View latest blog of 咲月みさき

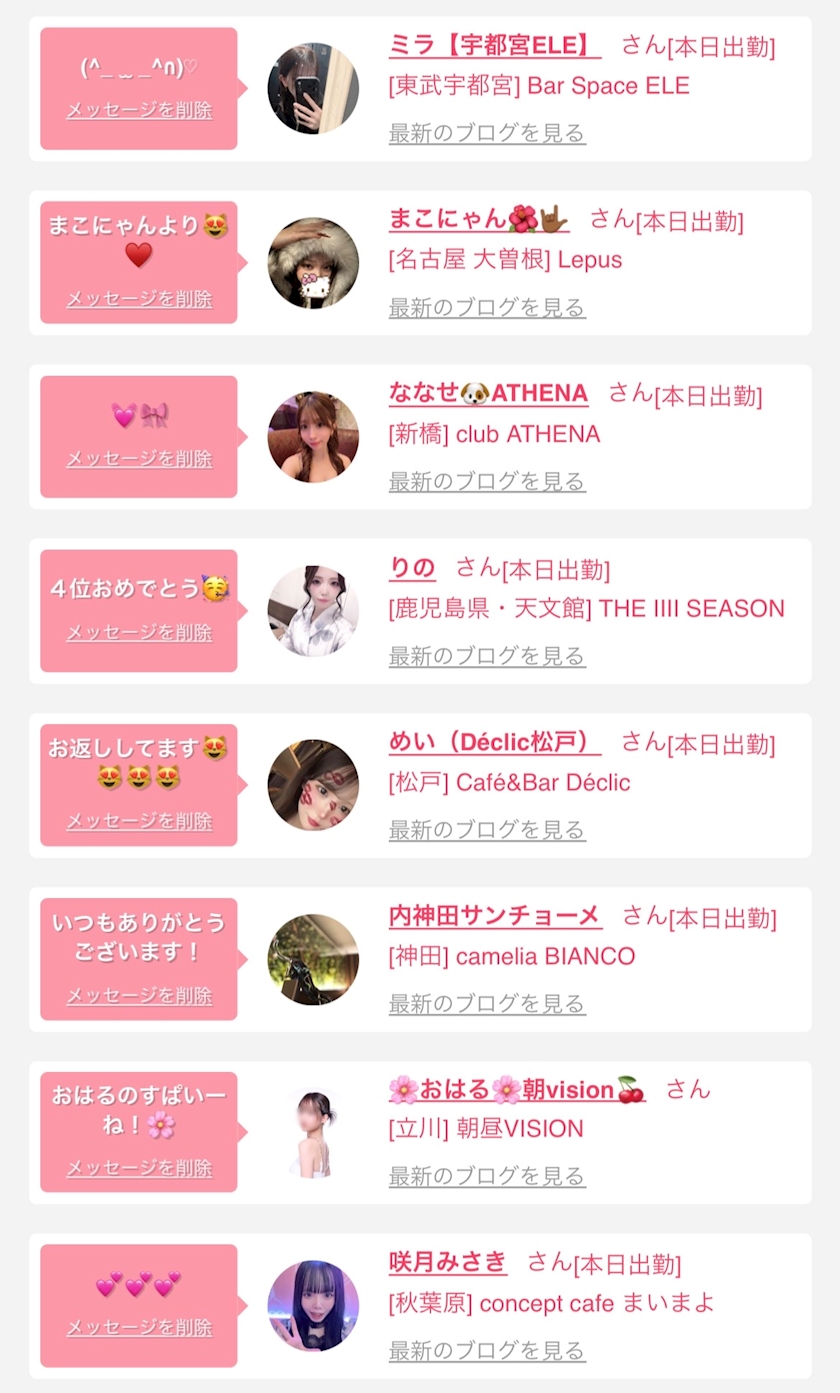(487, 1351)
